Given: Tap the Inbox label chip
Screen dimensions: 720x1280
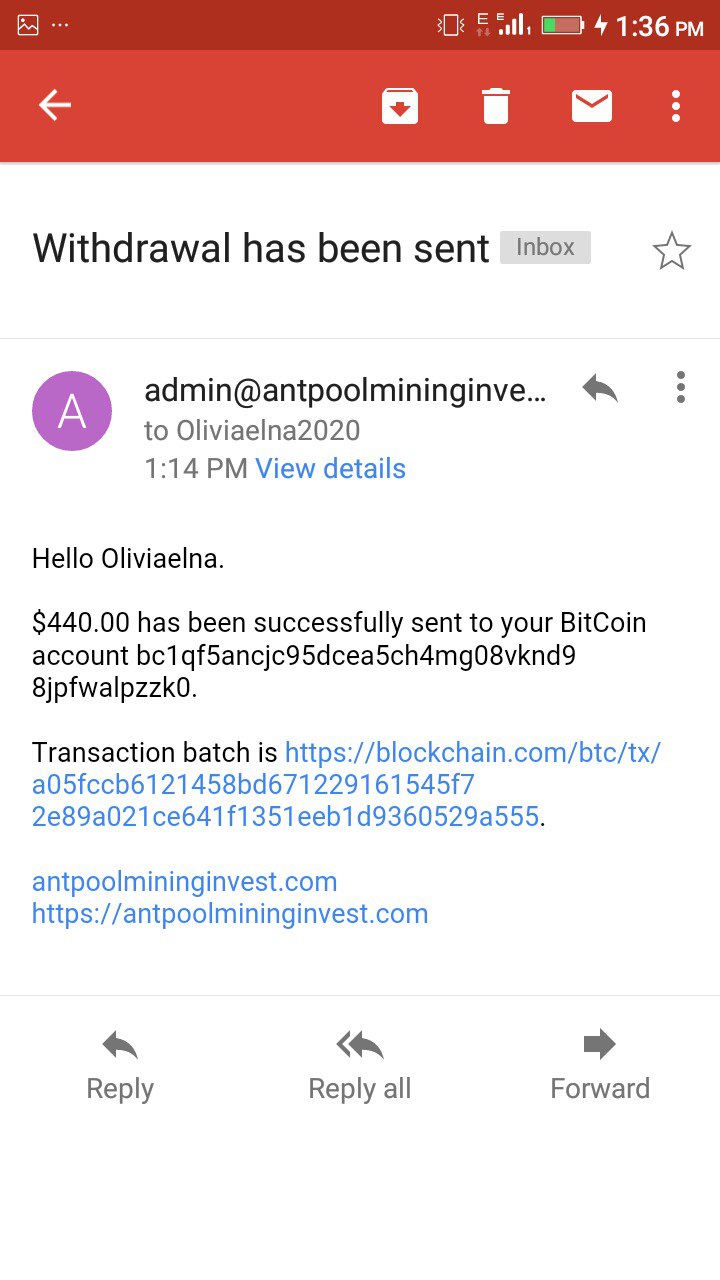Looking at the screenshot, I should tap(545, 247).
